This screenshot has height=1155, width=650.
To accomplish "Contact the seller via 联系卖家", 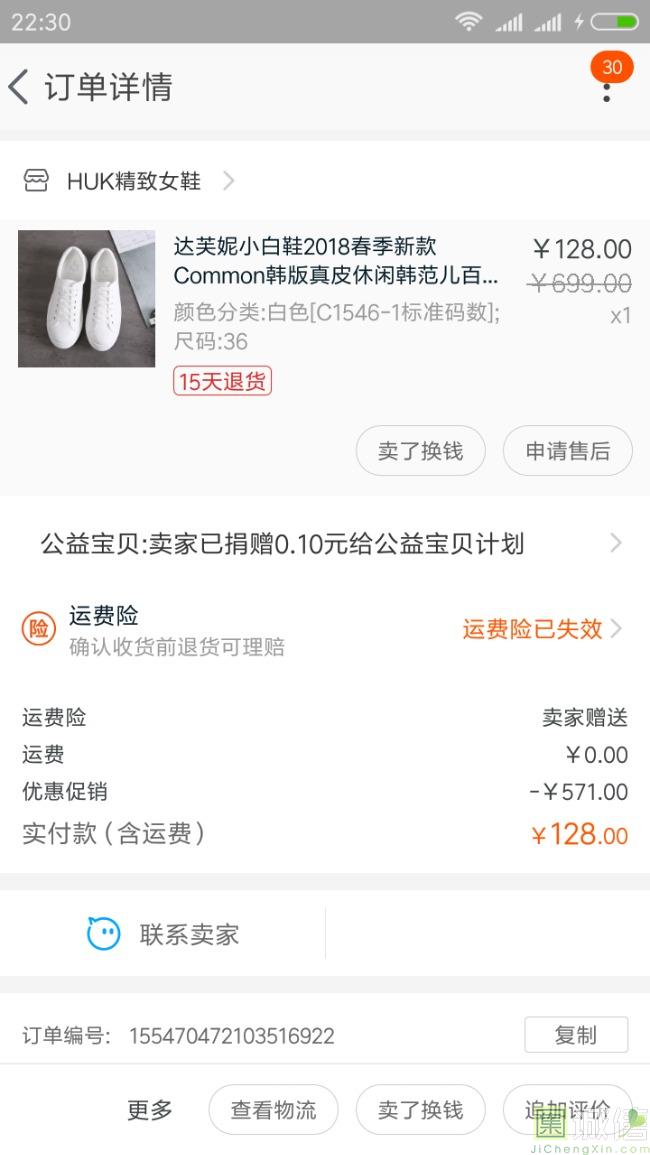I will (x=165, y=934).
